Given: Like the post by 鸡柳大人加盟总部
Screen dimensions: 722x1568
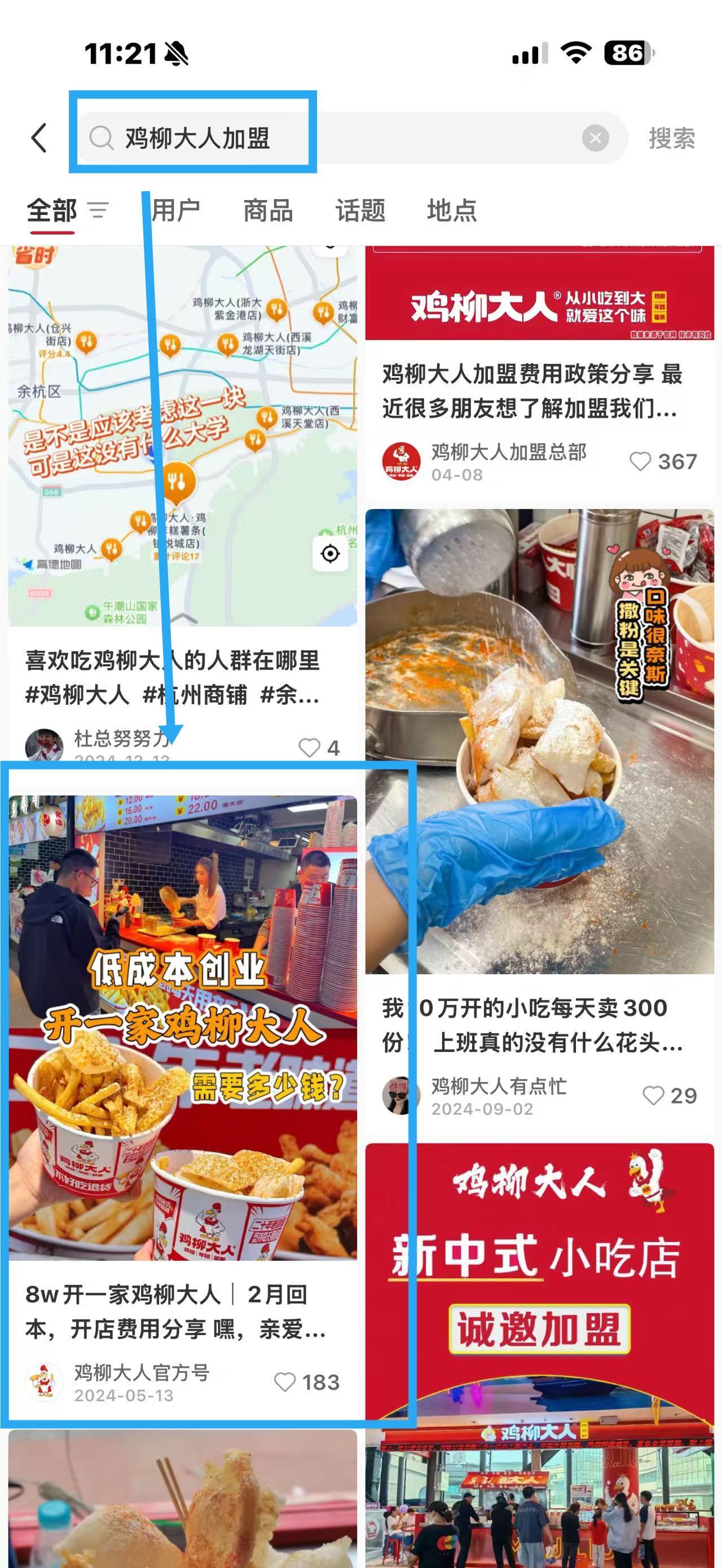Looking at the screenshot, I should (x=640, y=461).
